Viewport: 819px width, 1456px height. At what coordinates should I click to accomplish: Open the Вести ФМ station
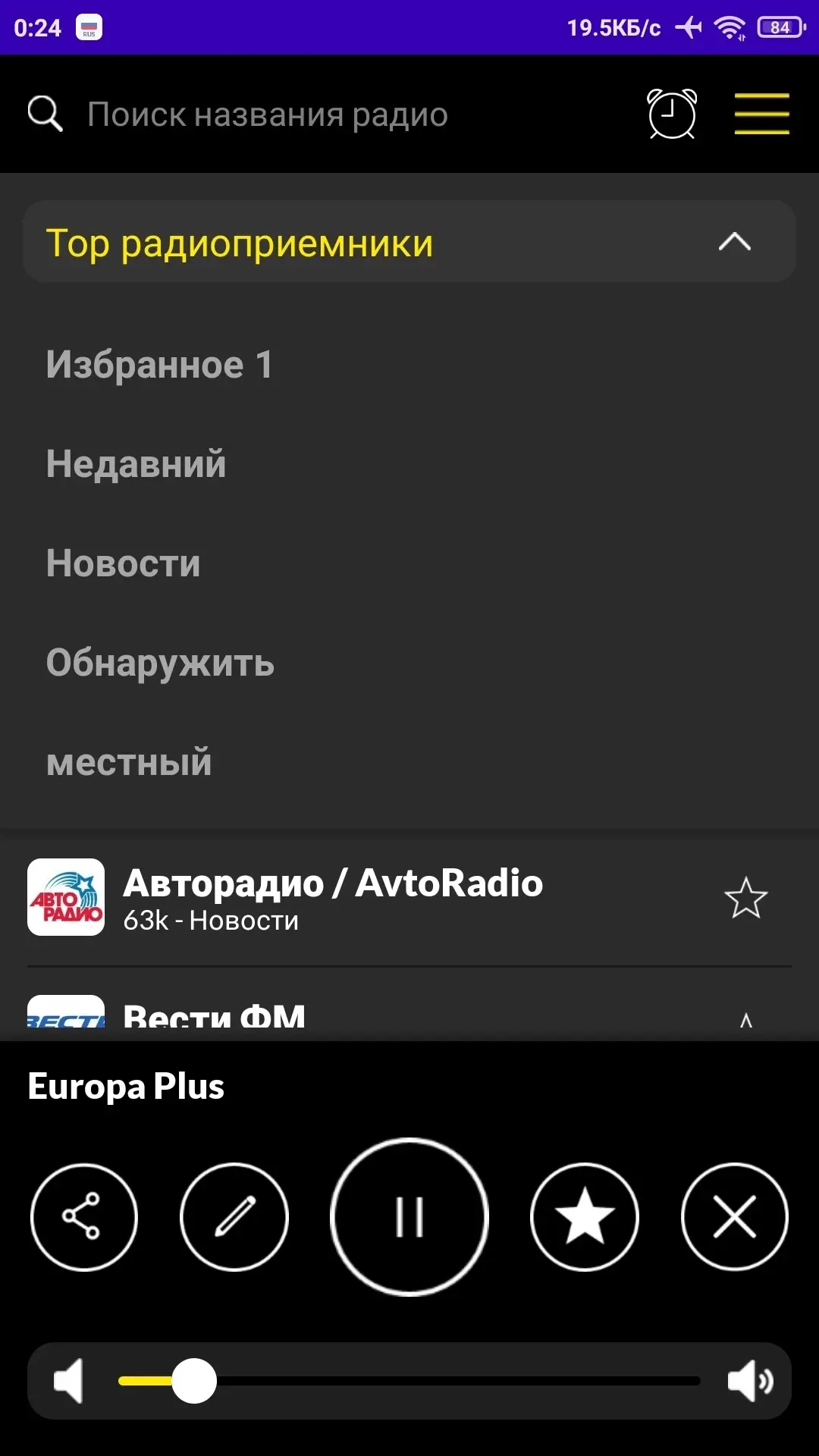tap(214, 1016)
